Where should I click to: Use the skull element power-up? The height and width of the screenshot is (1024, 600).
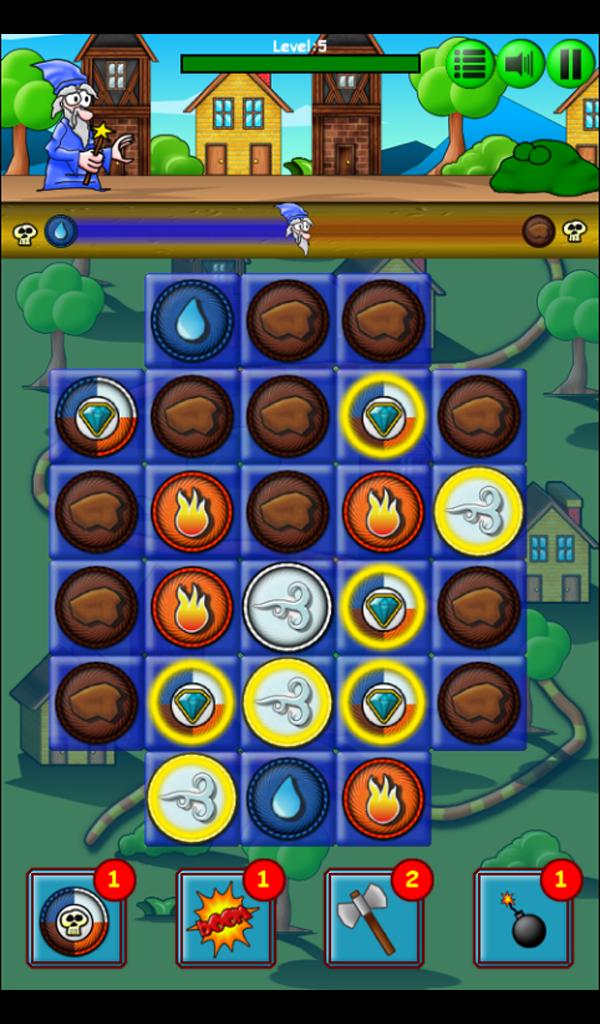pos(76,918)
